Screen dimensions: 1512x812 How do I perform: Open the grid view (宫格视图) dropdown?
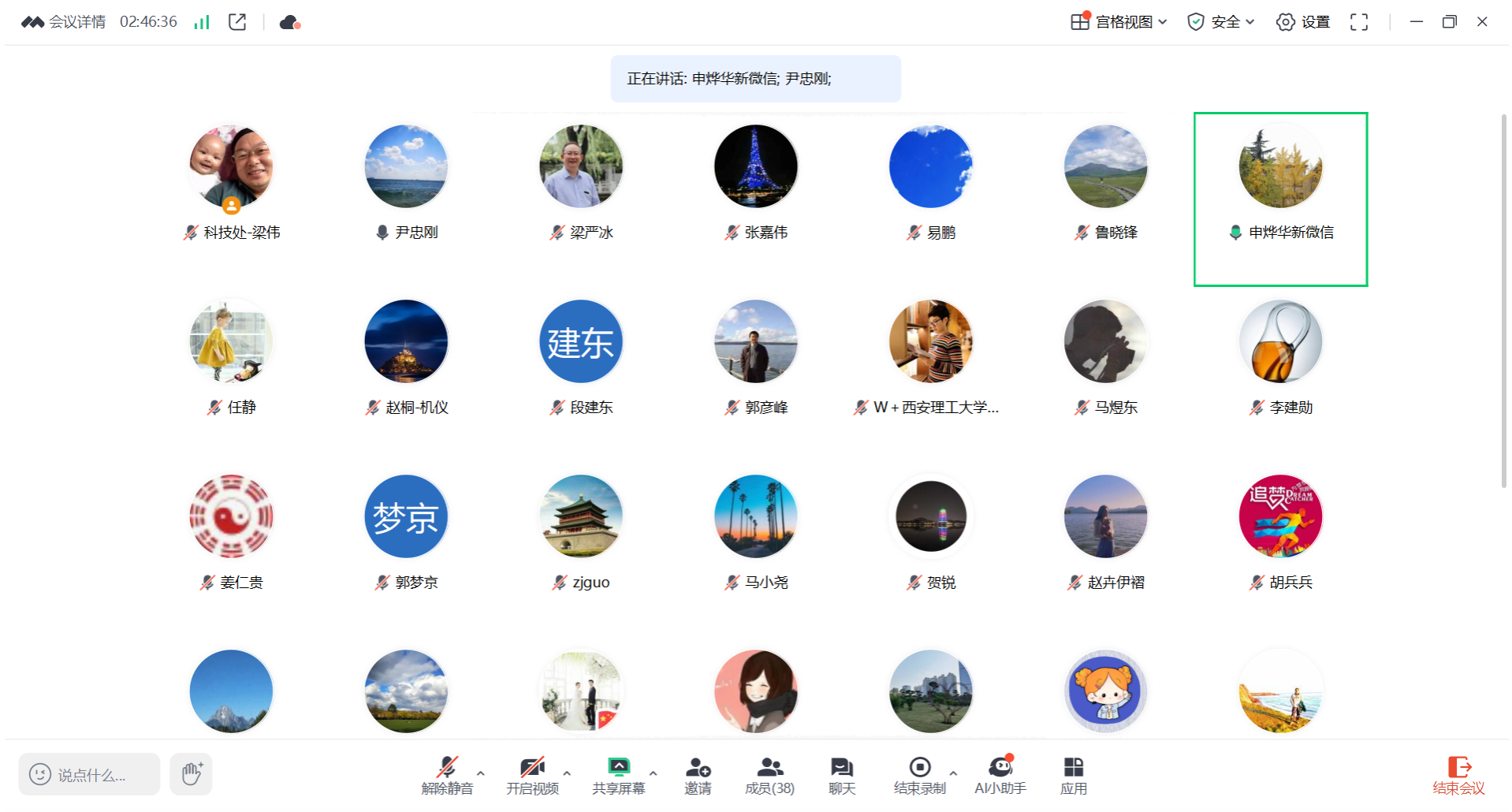(x=1119, y=22)
